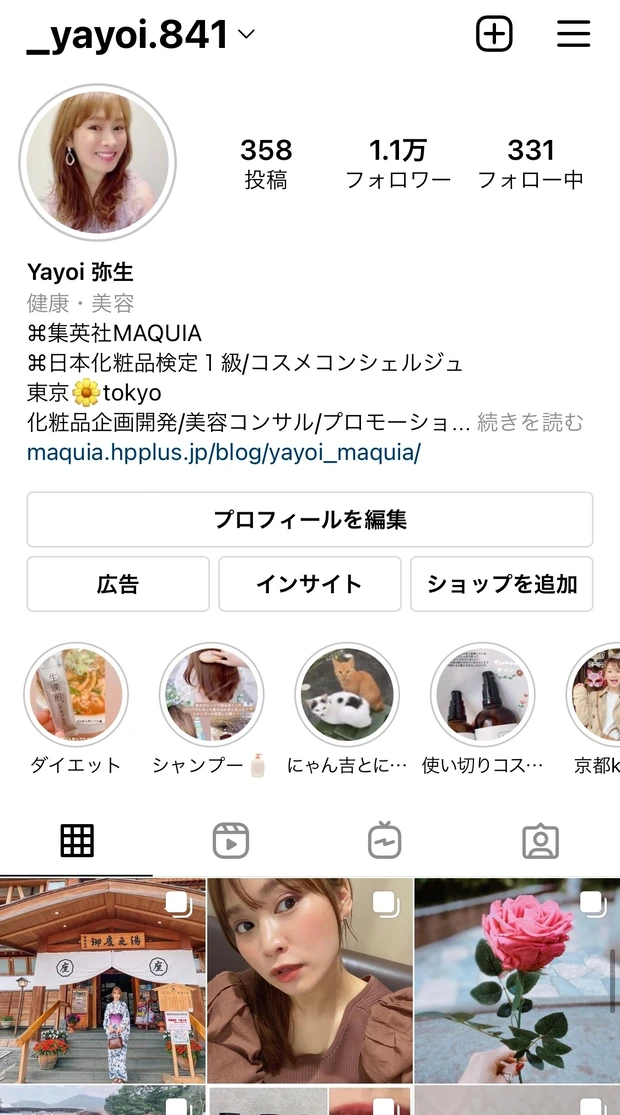Select ショップを追加

coord(502,584)
